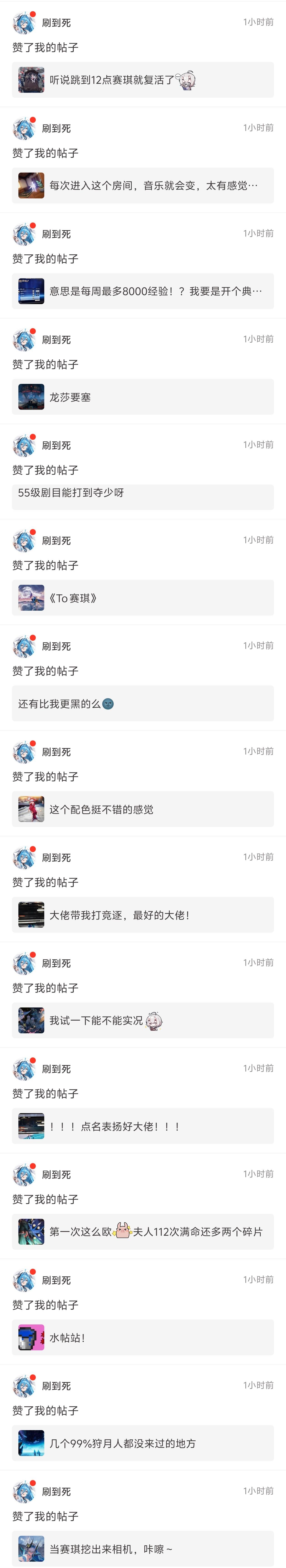This screenshot has height=1568, width=286.
Task: Open the post 还有比我更黑的么
Action: coord(143,704)
